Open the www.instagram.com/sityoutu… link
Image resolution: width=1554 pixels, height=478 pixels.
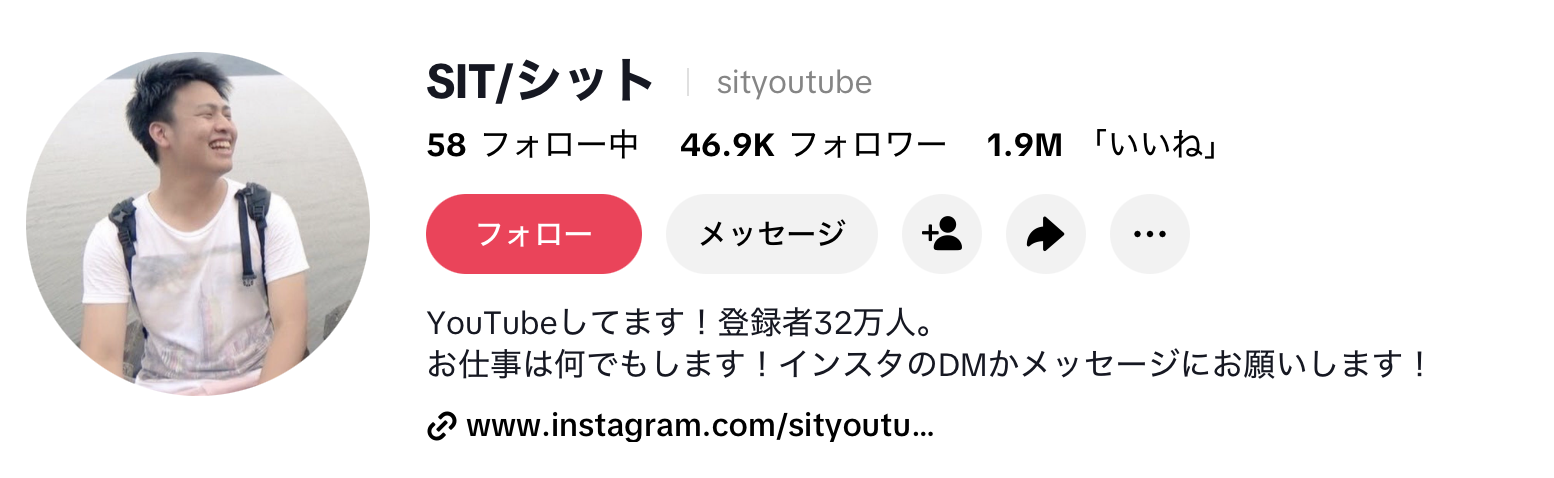[x=699, y=427]
